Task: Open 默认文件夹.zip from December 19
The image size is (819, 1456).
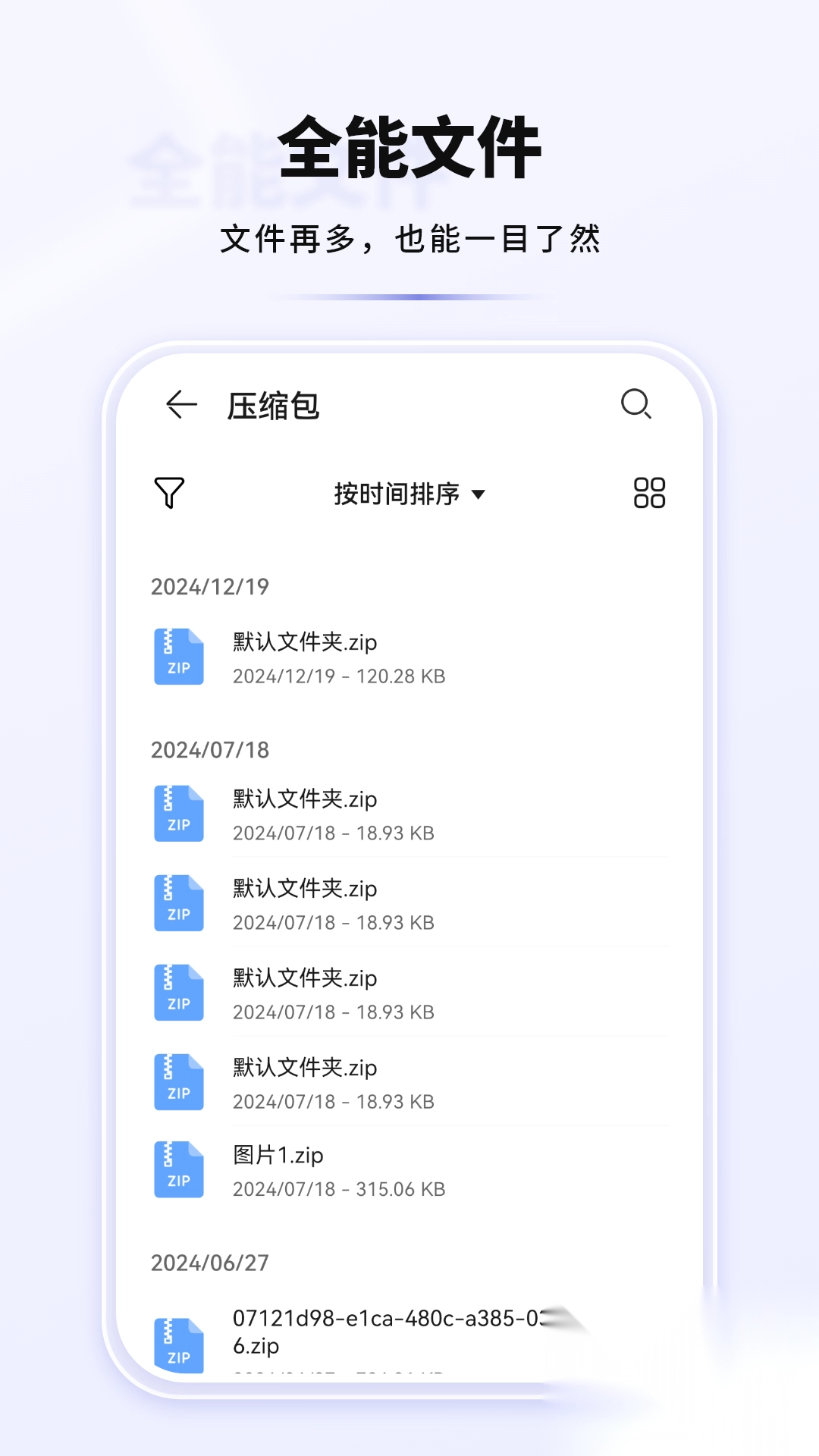Action: pyautogui.click(x=304, y=642)
